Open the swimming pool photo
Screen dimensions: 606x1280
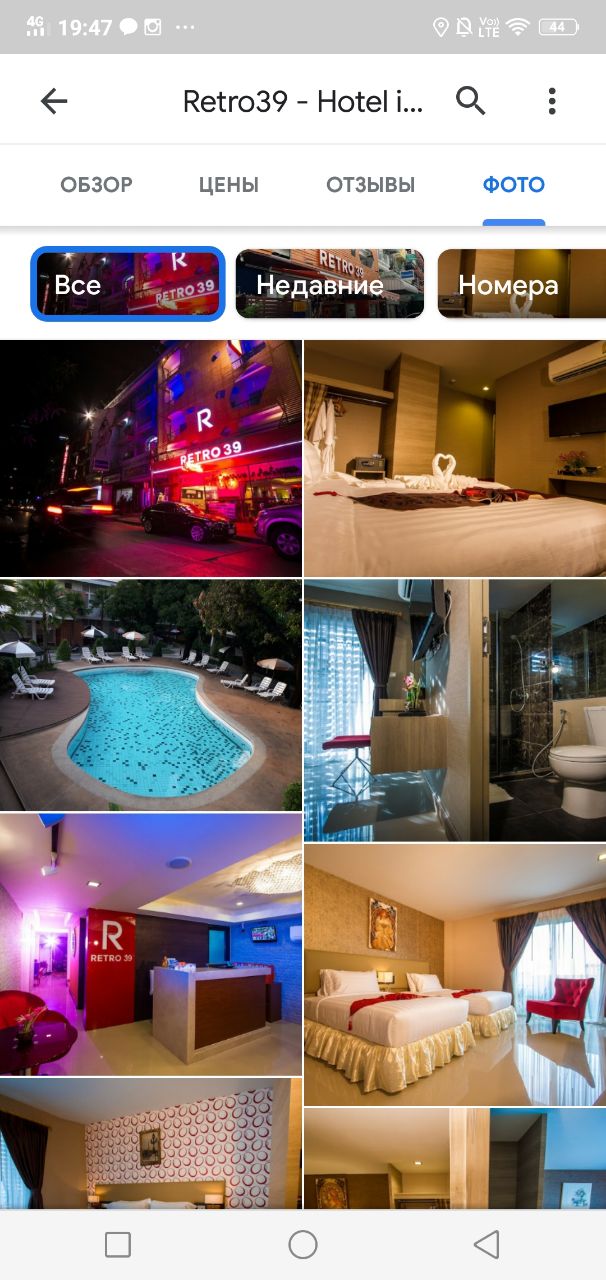pyautogui.click(x=150, y=695)
